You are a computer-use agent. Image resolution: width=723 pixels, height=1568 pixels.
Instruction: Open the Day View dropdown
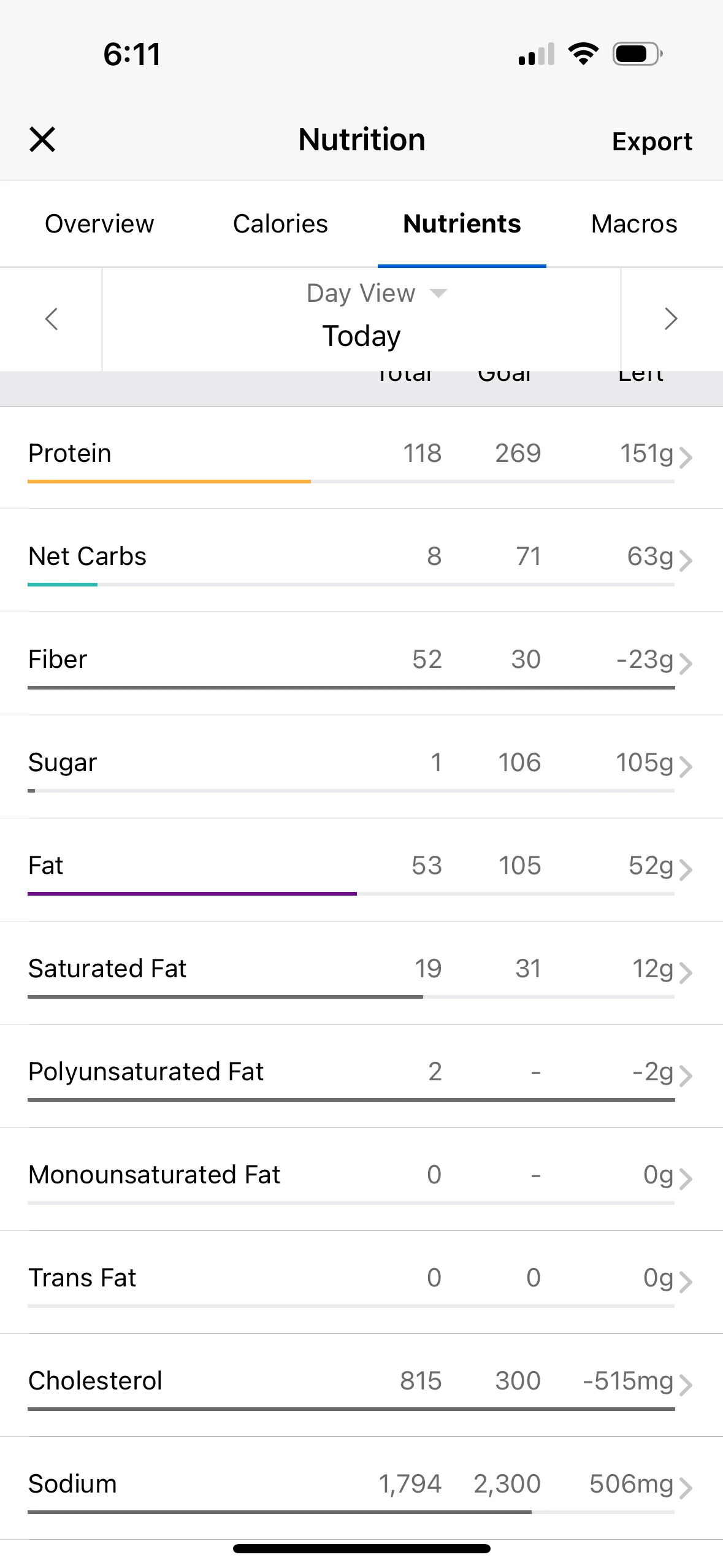point(377,293)
